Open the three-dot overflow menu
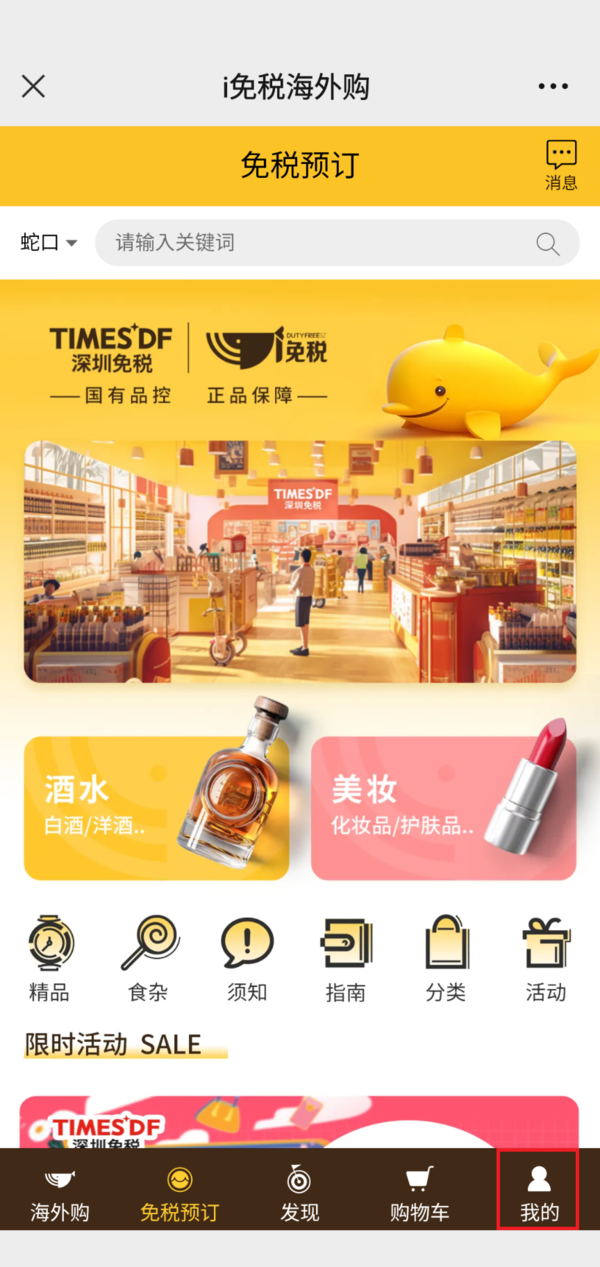The height and width of the screenshot is (1267, 600). pos(553,87)
